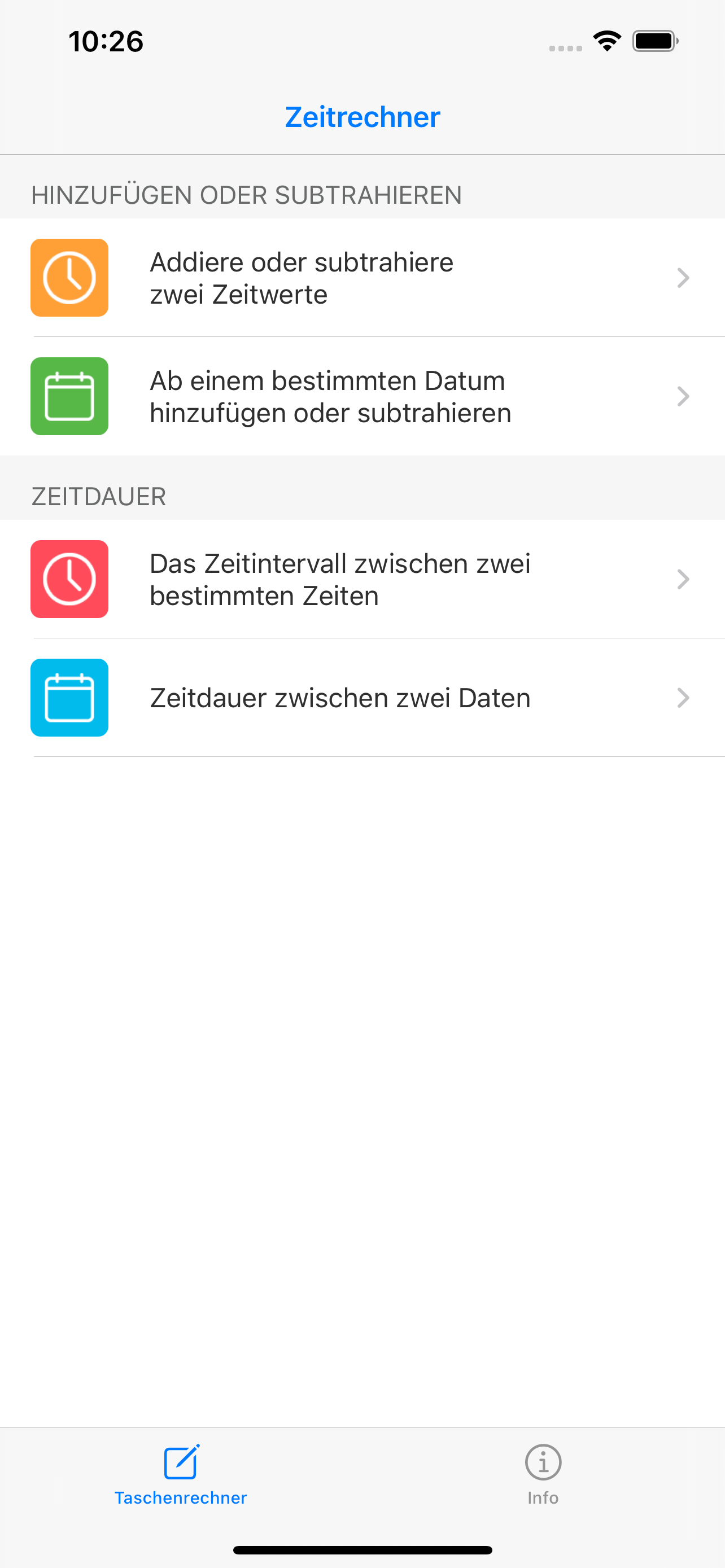Tap the blue calendar icon
This screenshot has height=1568, width=725.
click(69, 698)
